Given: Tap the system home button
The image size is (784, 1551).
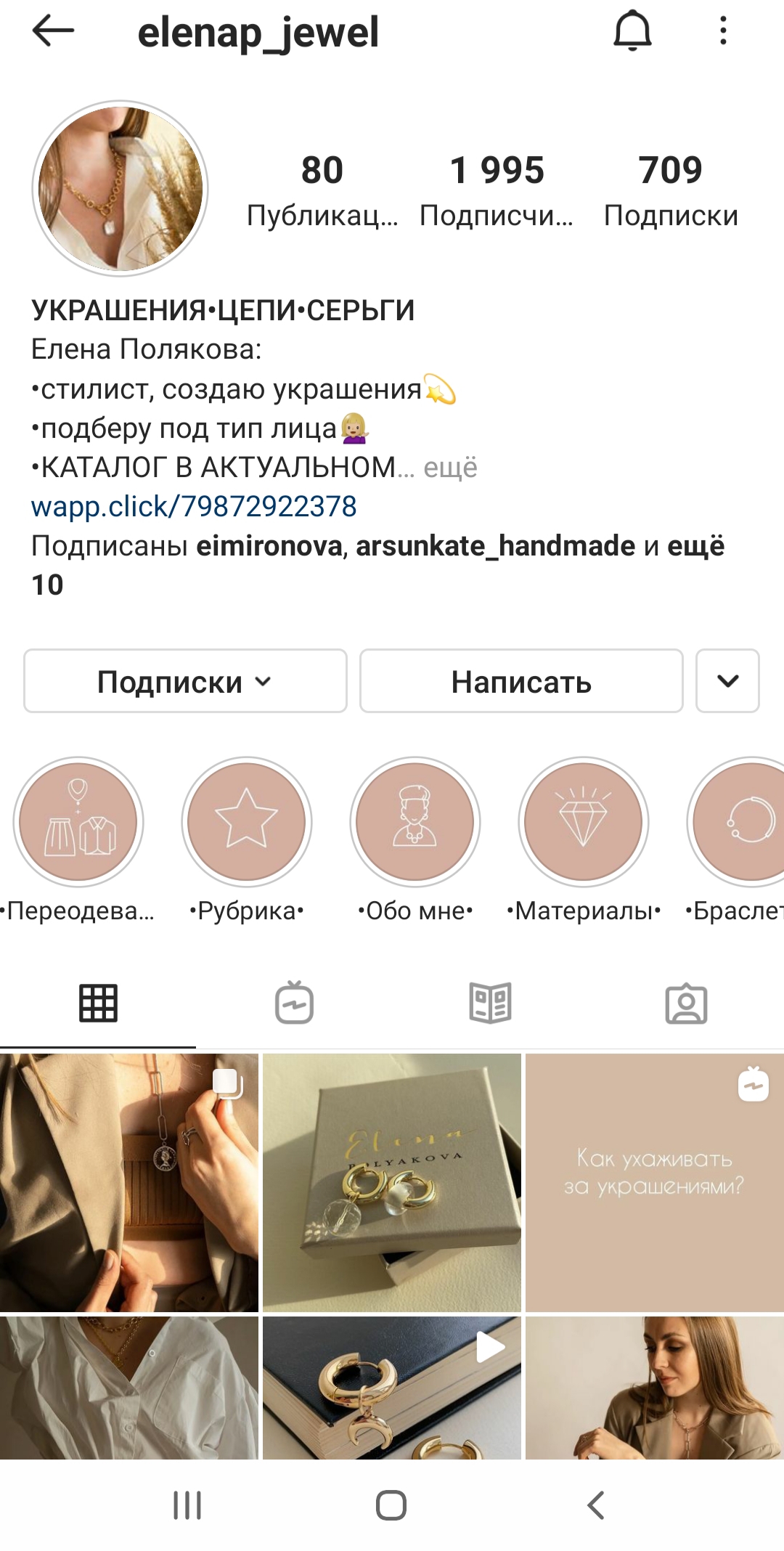Looking at the screenshot, I should 391,1505.
